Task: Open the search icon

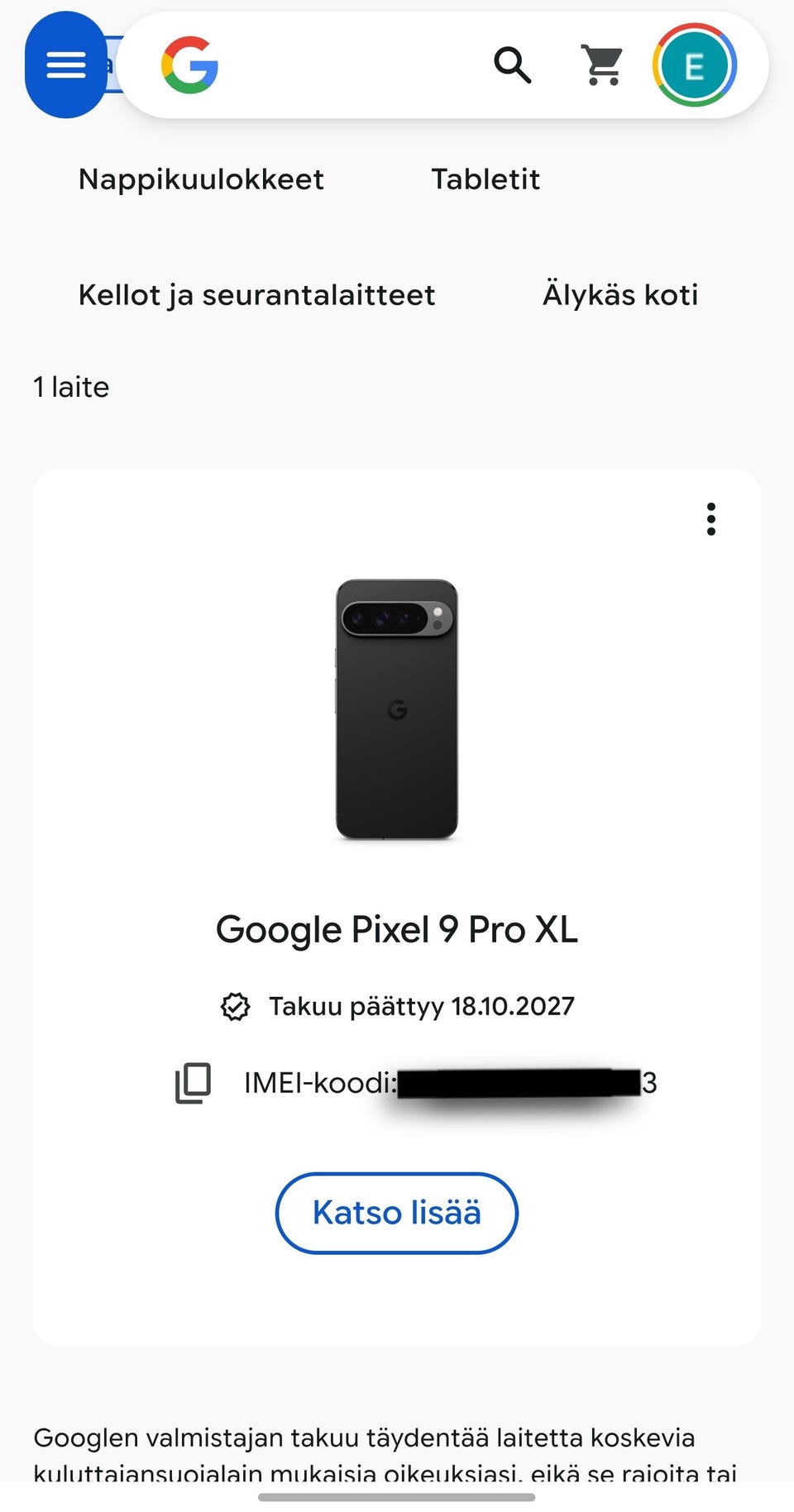Action: click(x=512, y=64)
